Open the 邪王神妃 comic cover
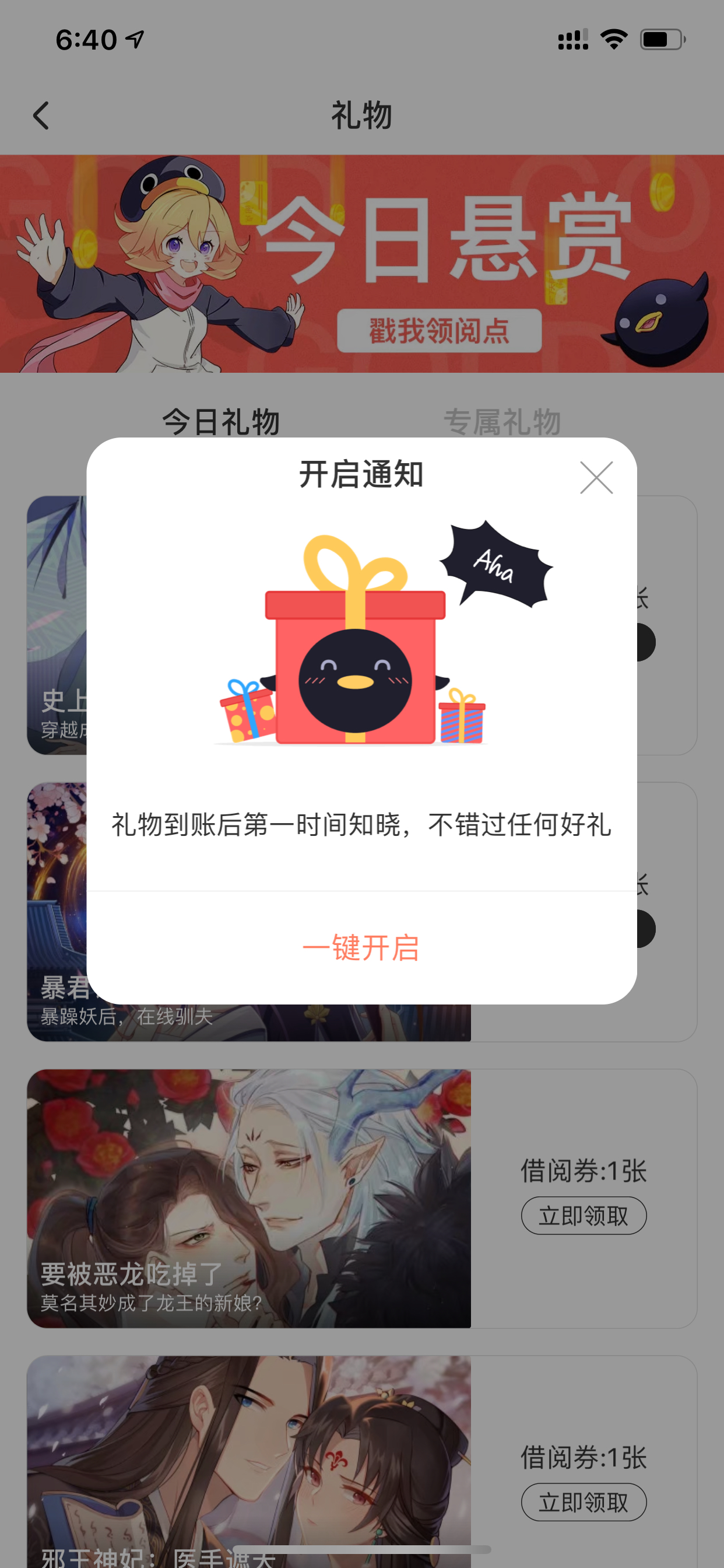Image resolution: width=724 pixels, height=1568 pixels. [x=249, y=1461]
